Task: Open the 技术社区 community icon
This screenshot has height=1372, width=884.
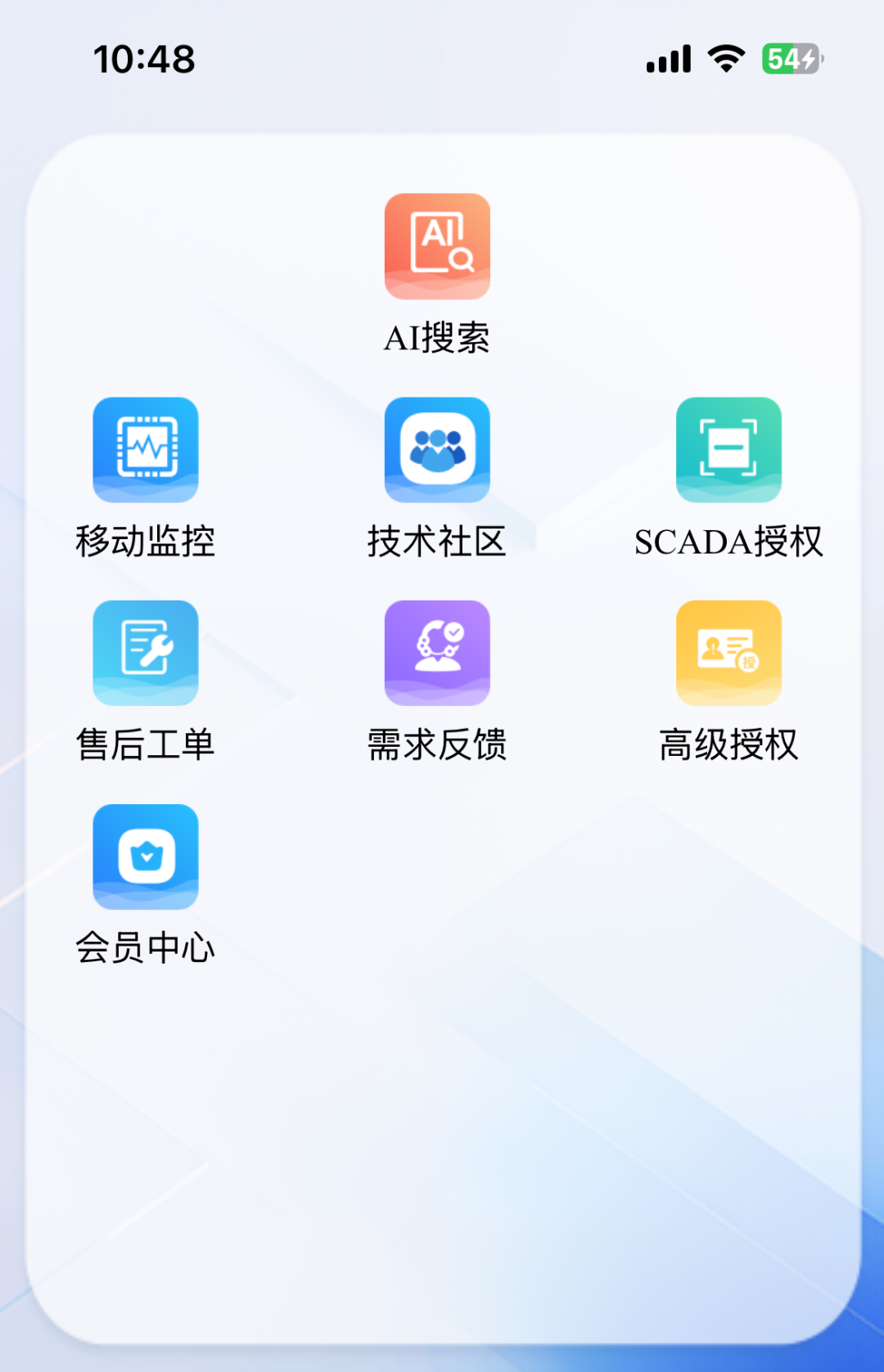Action: point(437,449)
